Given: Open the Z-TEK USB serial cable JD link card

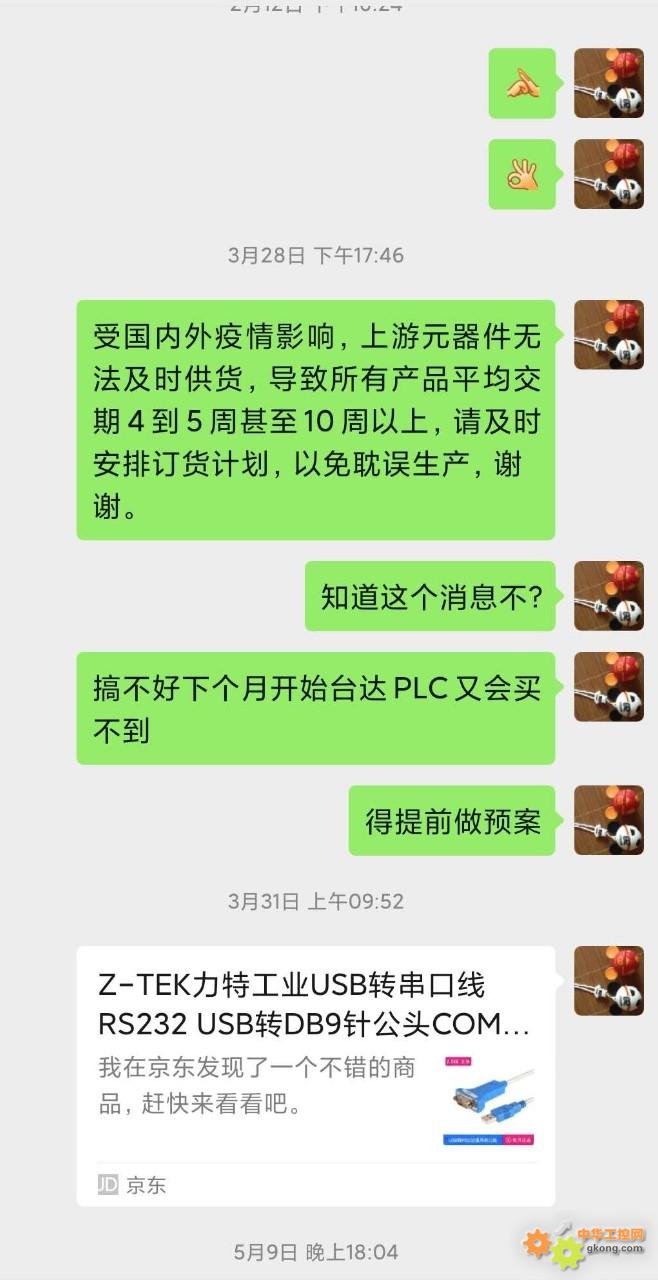Looking at the screenshot, I should coord(316,1076).
